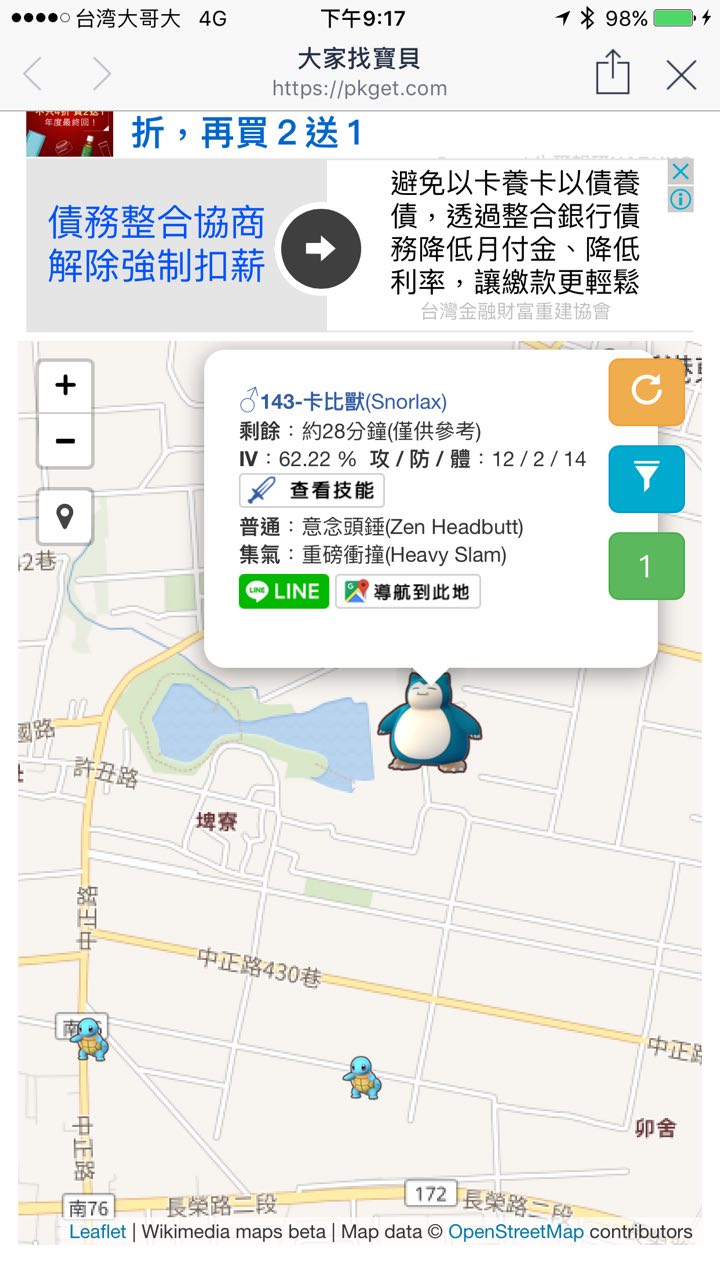View Snorlax moves via 查看技能

click(x=311, y=490)
